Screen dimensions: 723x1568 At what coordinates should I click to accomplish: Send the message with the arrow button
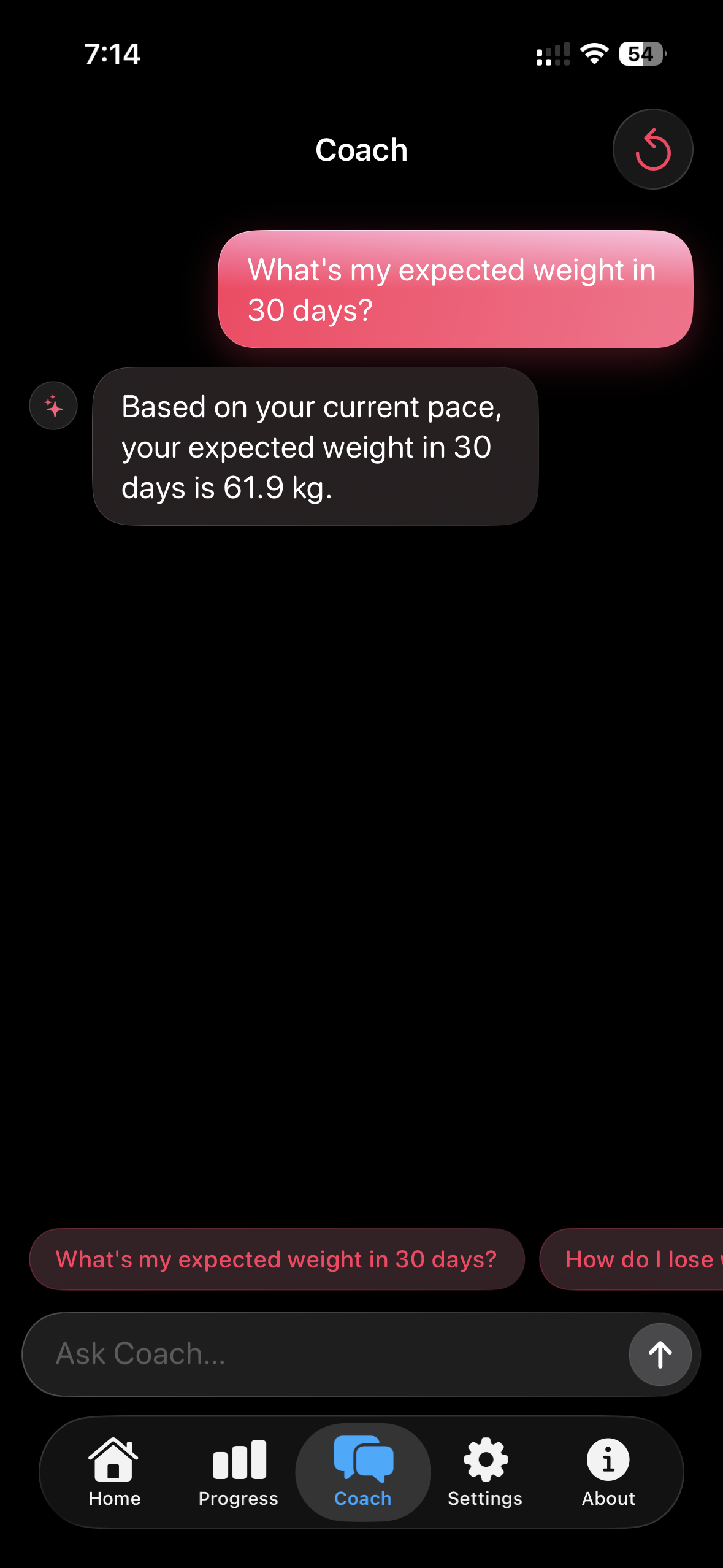point(660,1355)
